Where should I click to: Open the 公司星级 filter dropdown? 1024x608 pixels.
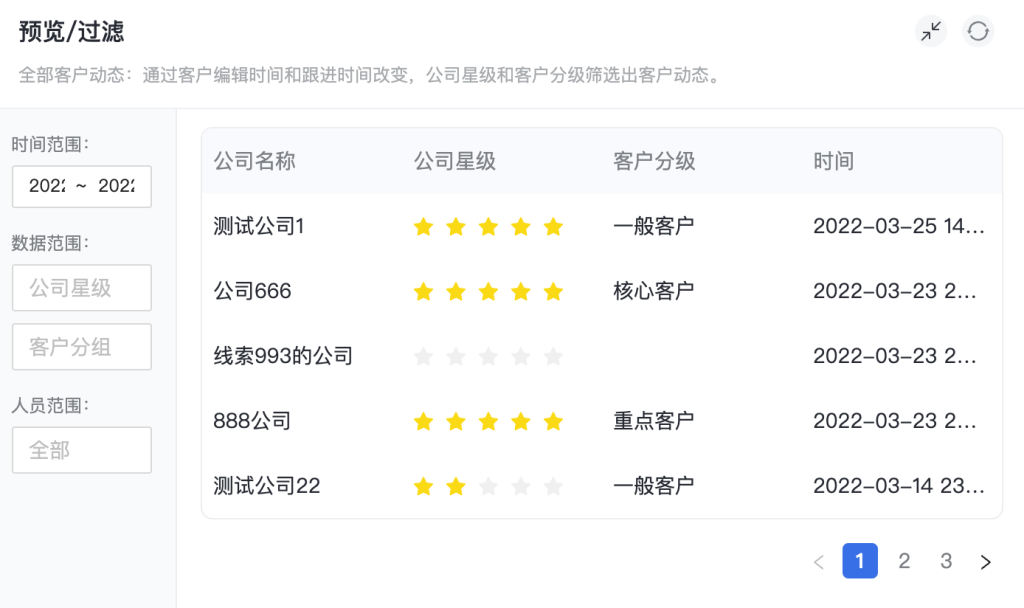[82, 288]
